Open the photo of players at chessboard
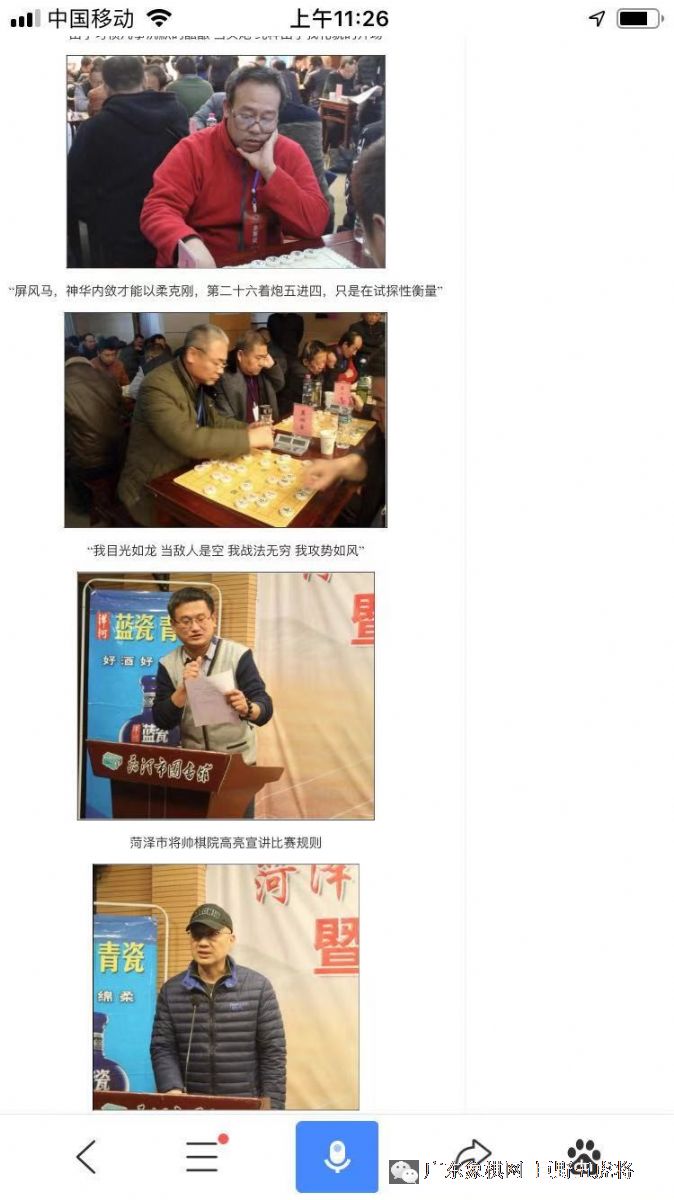The width and height of the screenshot is (674, 1200). (x=226, y=420)
